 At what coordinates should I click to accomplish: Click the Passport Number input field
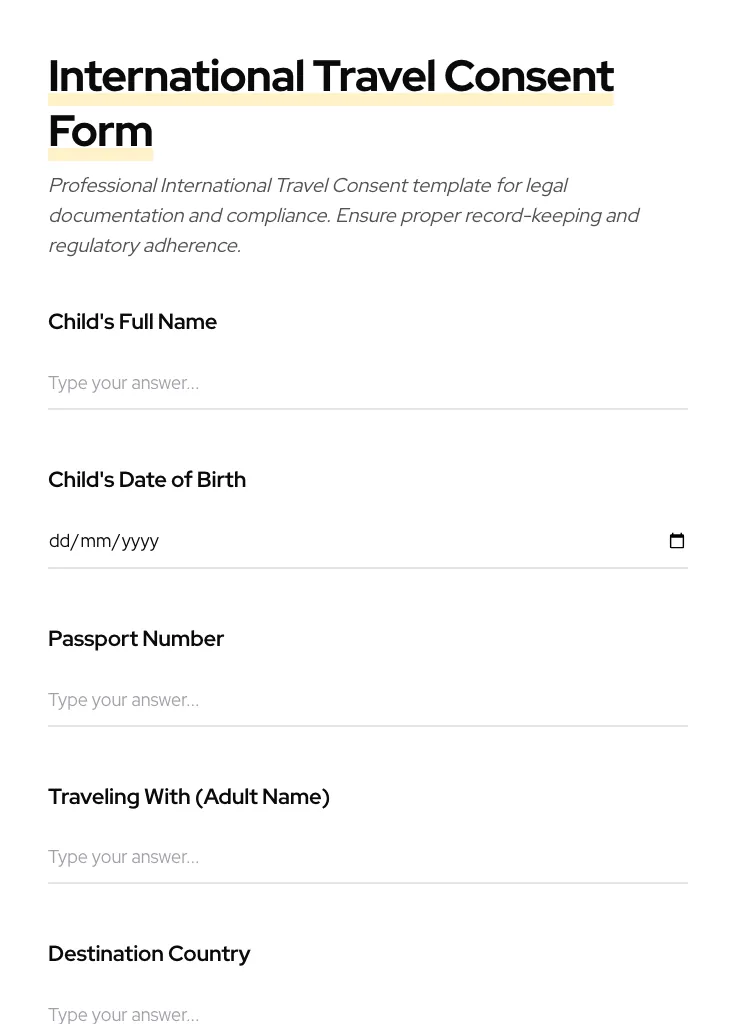pyautogui.click(x=300, y=700)
